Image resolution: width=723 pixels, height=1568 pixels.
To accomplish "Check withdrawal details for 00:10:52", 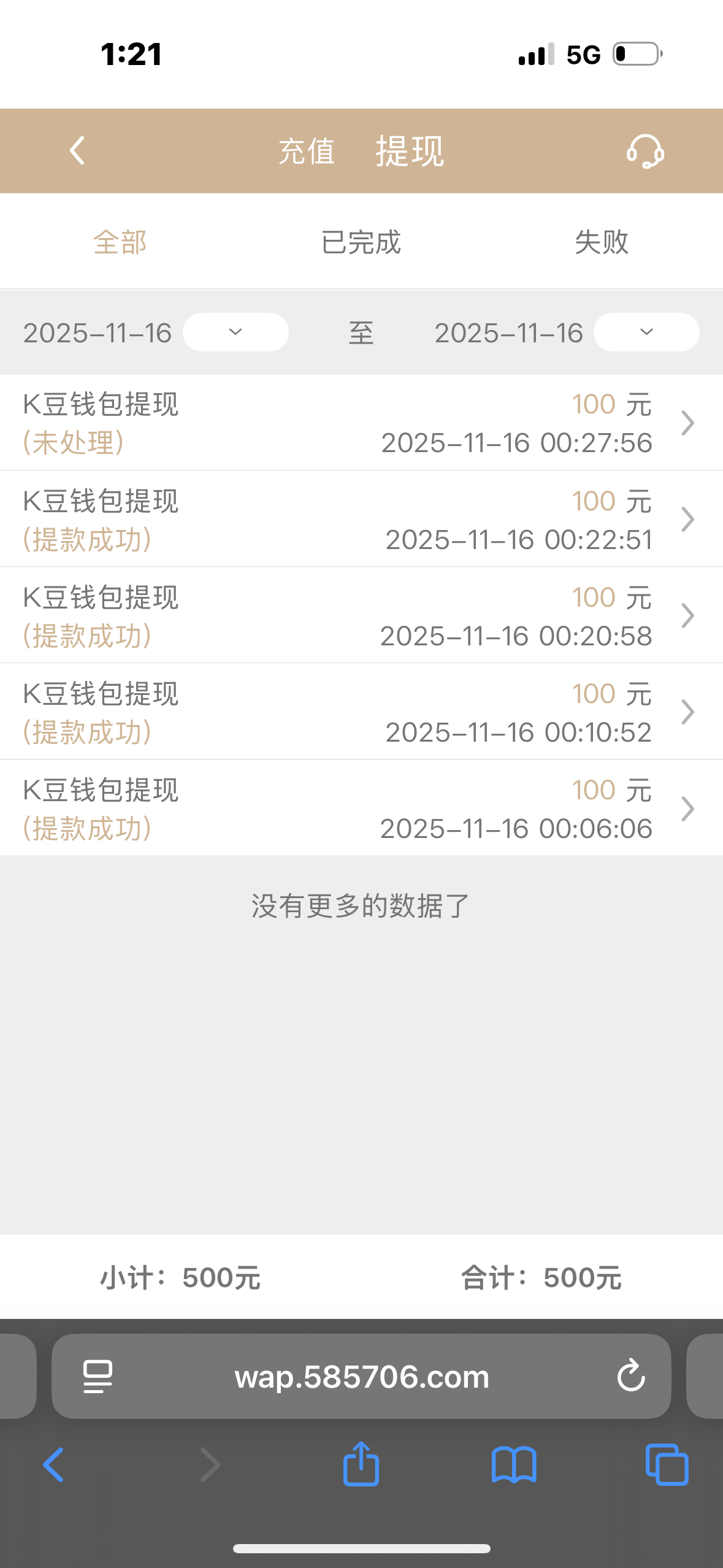I will [361, 712].
